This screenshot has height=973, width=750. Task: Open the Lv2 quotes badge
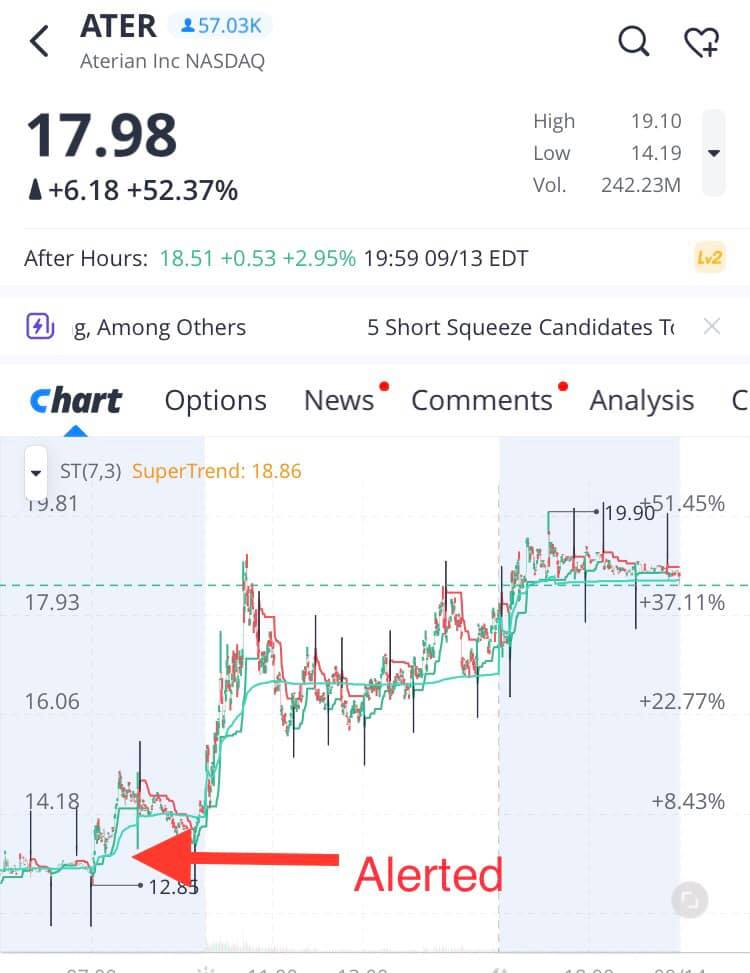[x=709, y=258]
